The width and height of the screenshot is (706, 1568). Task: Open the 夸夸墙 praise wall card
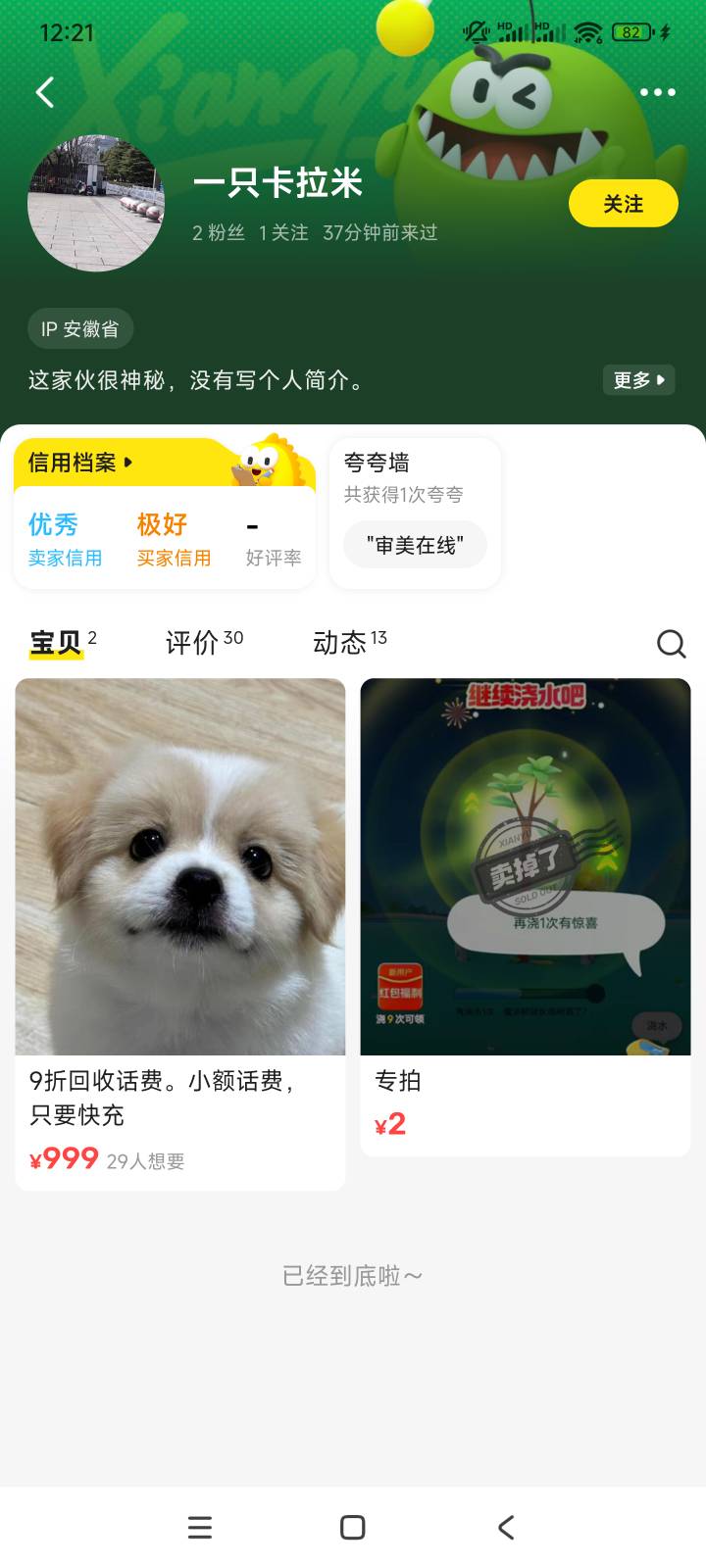click(x=416, y=513)
